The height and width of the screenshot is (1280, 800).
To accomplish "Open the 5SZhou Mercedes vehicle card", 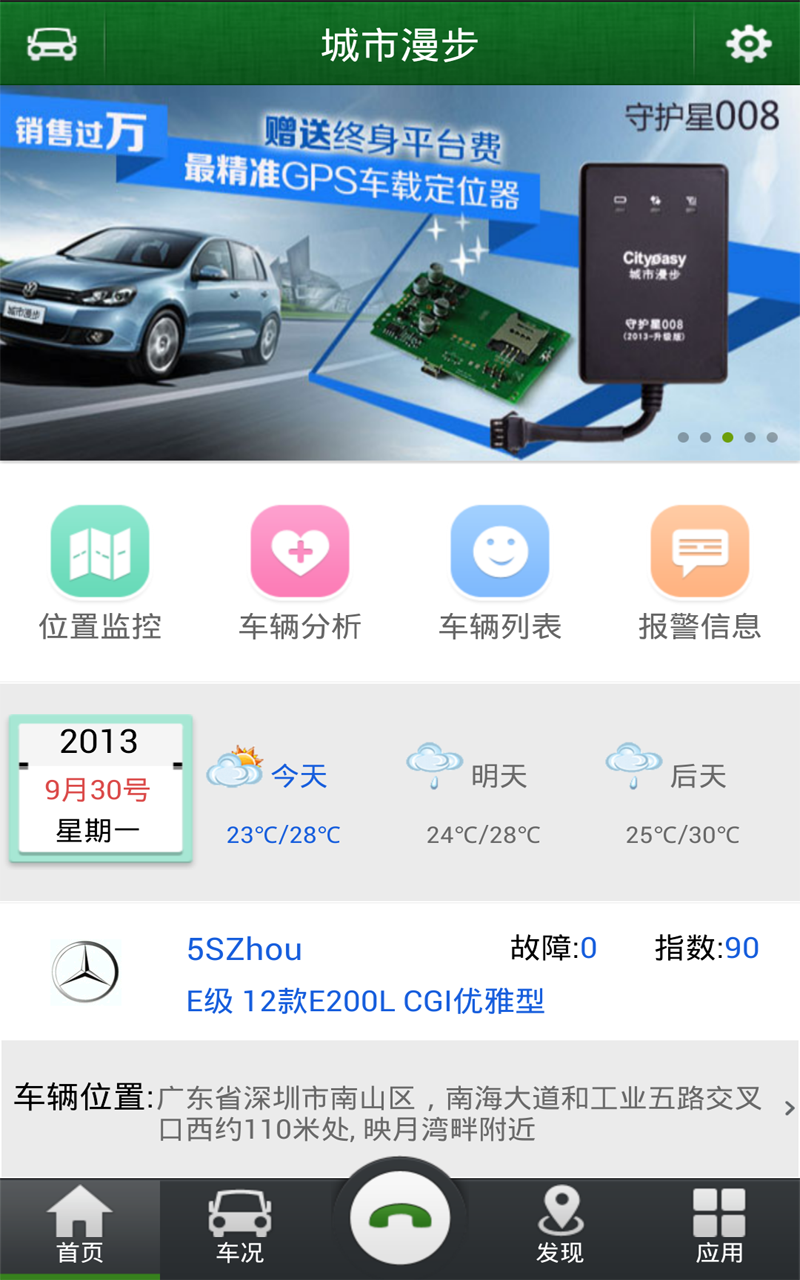I will 400,972.
